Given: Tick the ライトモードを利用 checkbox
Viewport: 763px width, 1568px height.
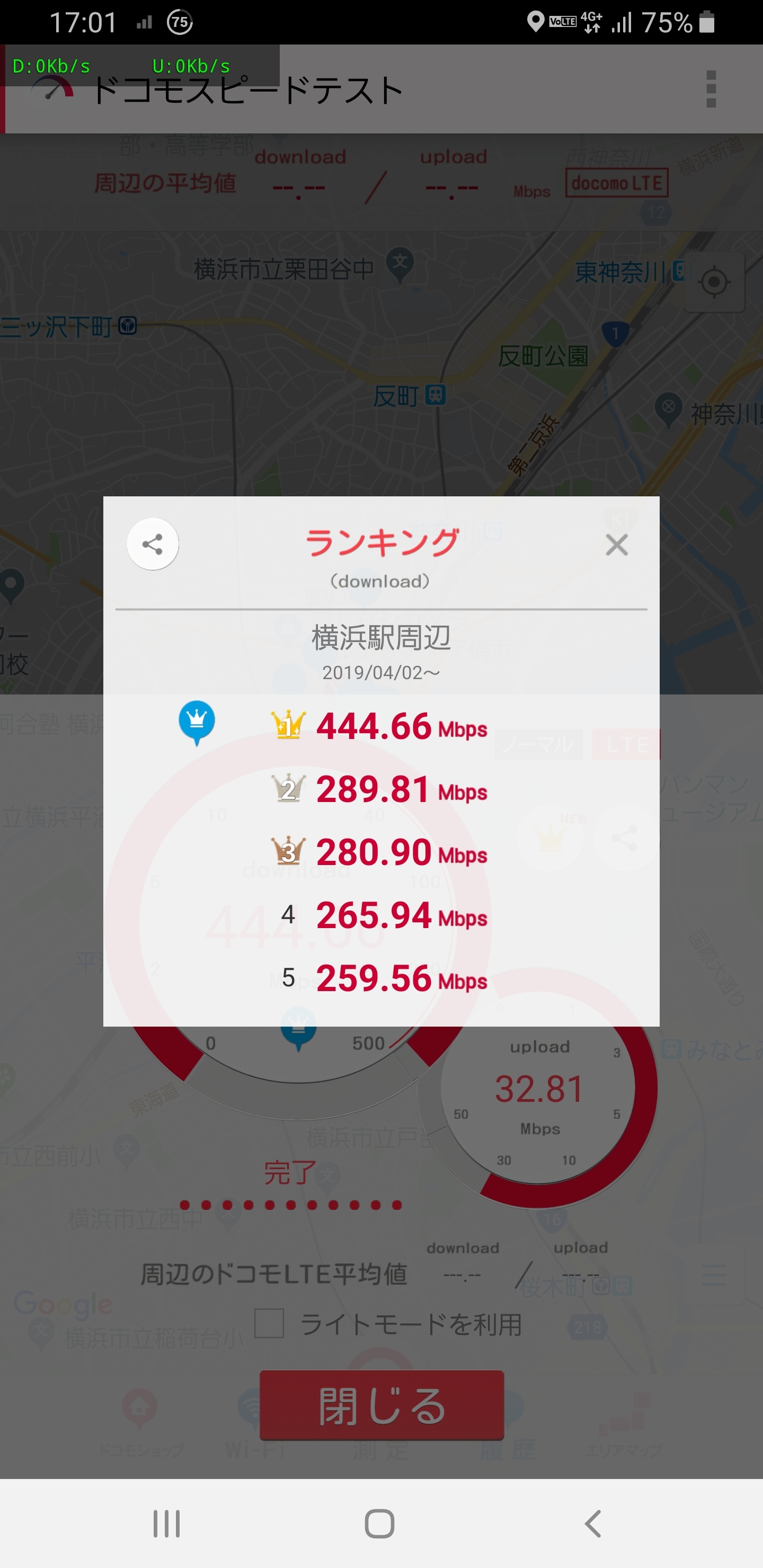Looking at the screenshot, I should tap(269, 1324).
